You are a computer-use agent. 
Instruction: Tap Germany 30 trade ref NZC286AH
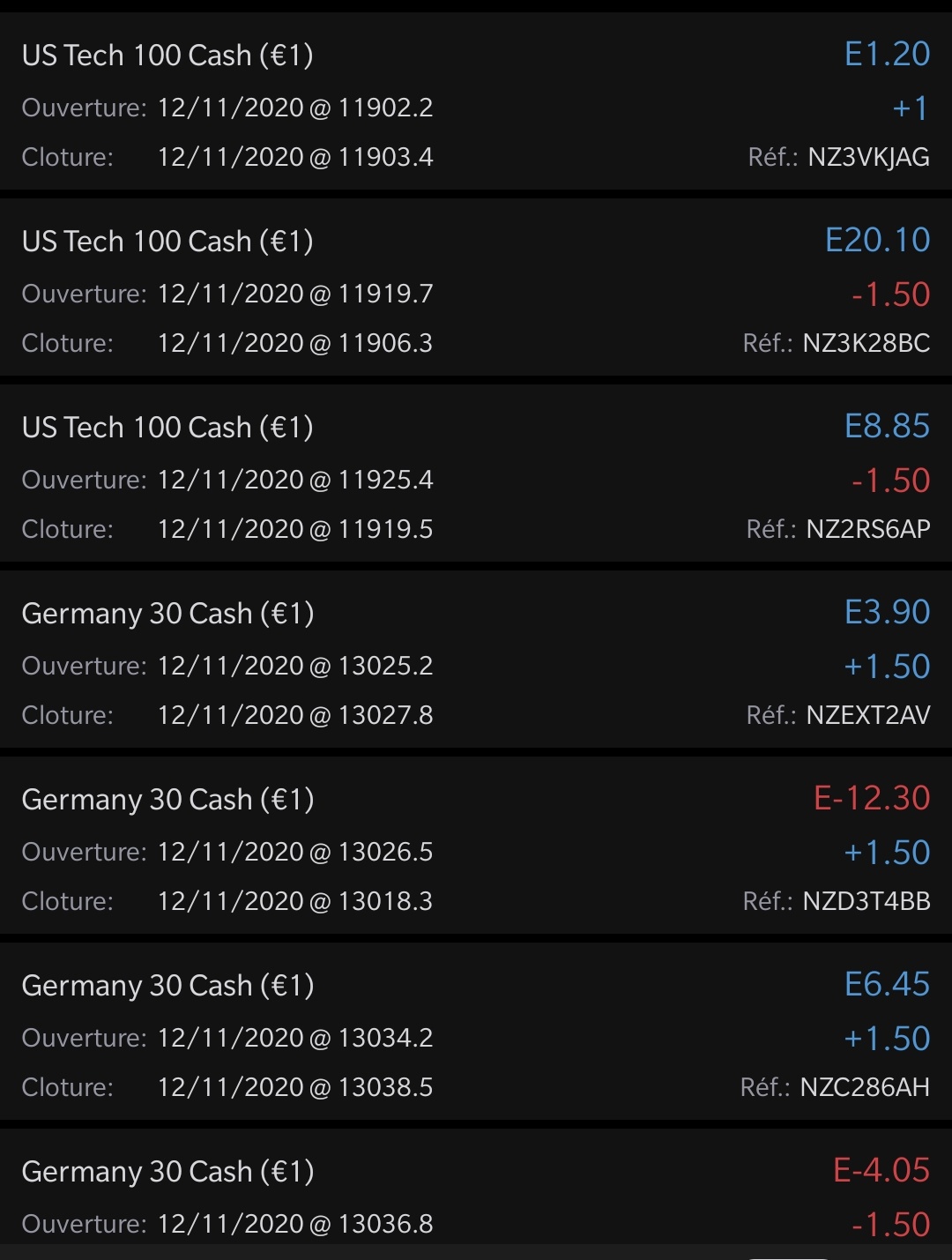pyautogui.click(x=476, y=1036)
